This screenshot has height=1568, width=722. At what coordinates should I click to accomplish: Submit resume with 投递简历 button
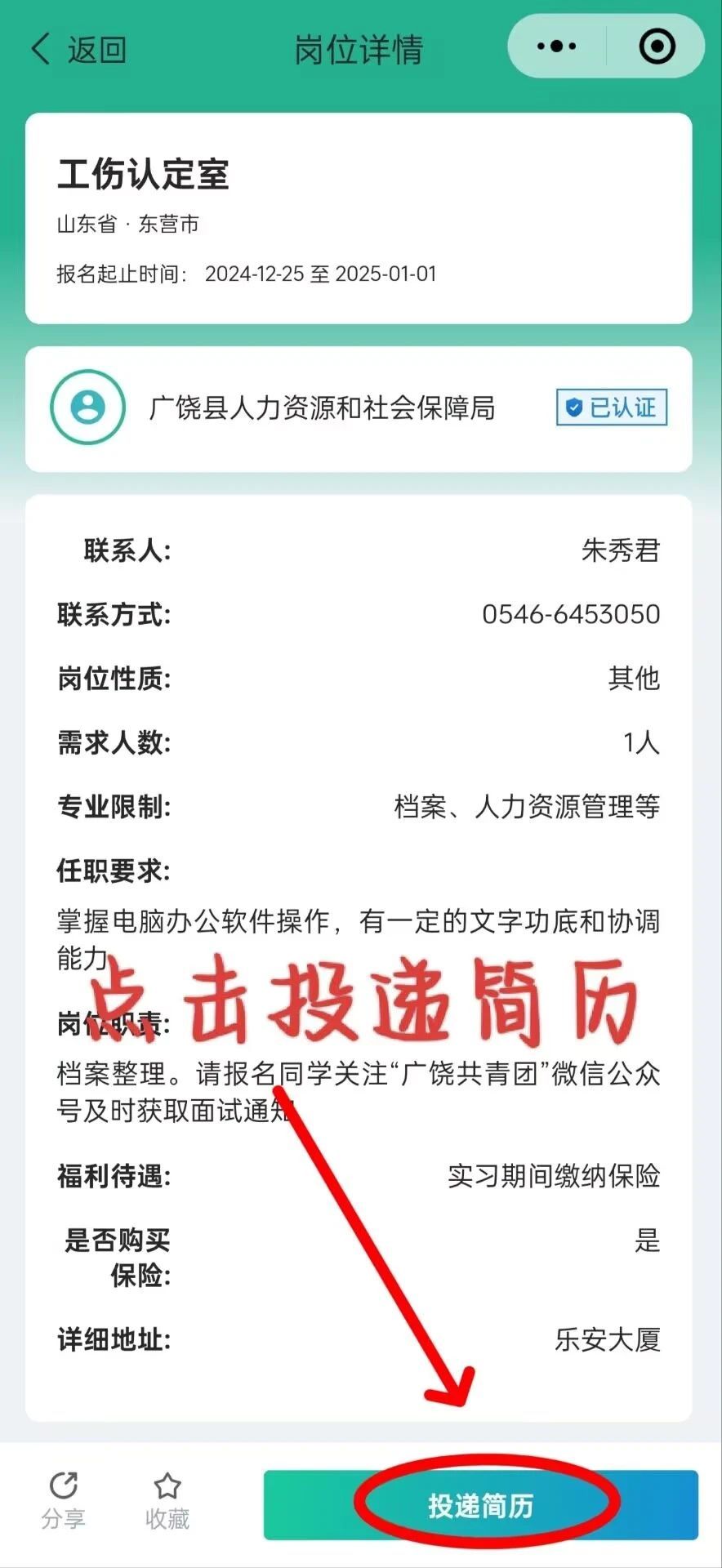481,1505
